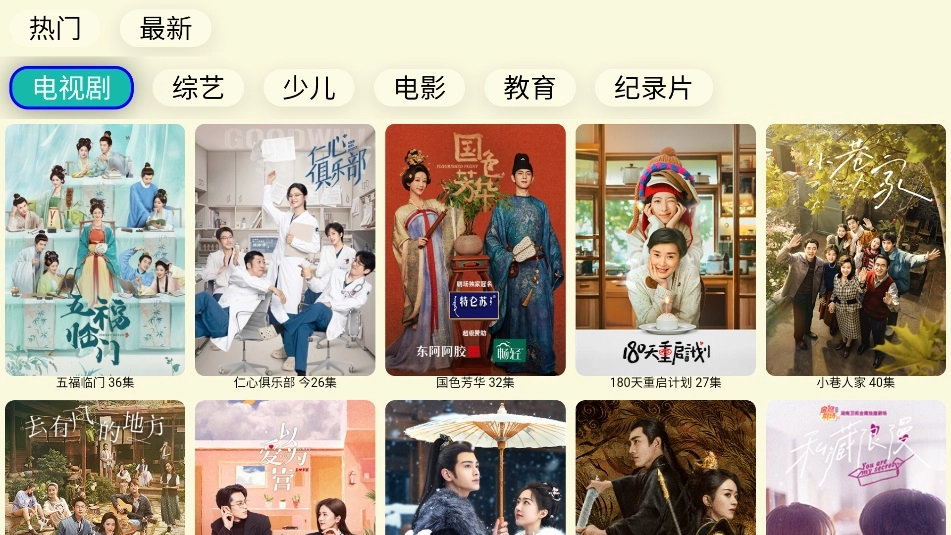Screen dimensions: 951x535
Task: Select the 最新 sorting tab
Action: point(165,28)
